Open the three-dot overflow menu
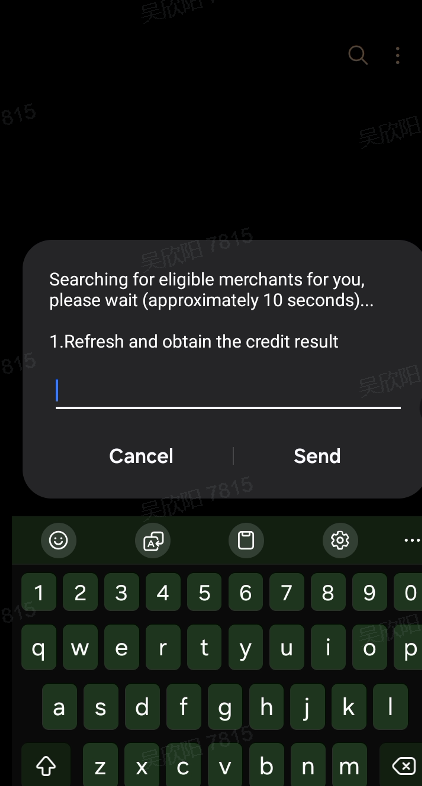This screenshot has height=786, width=422. point(397,55)
